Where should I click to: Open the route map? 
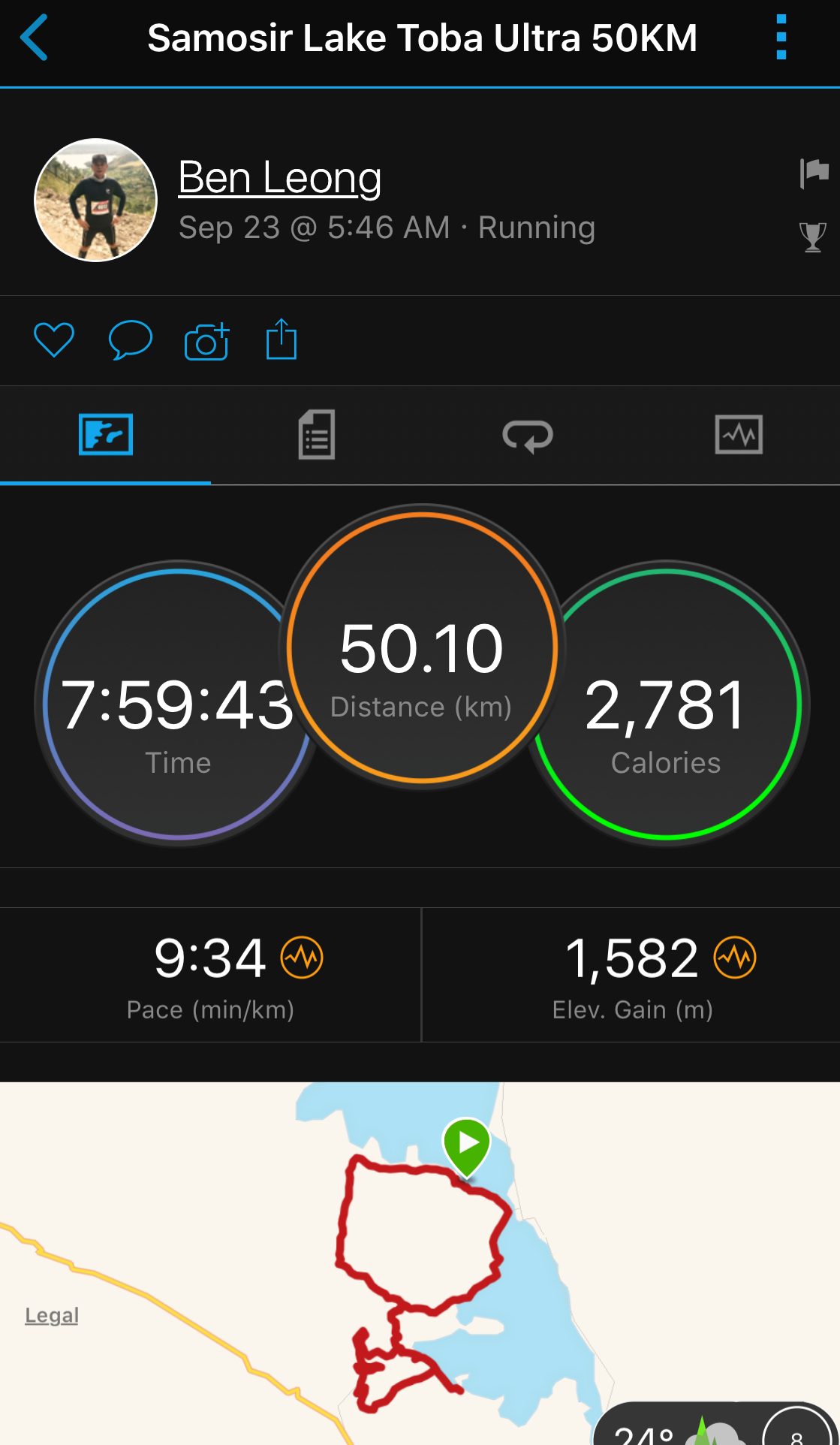click(420, 1263)
